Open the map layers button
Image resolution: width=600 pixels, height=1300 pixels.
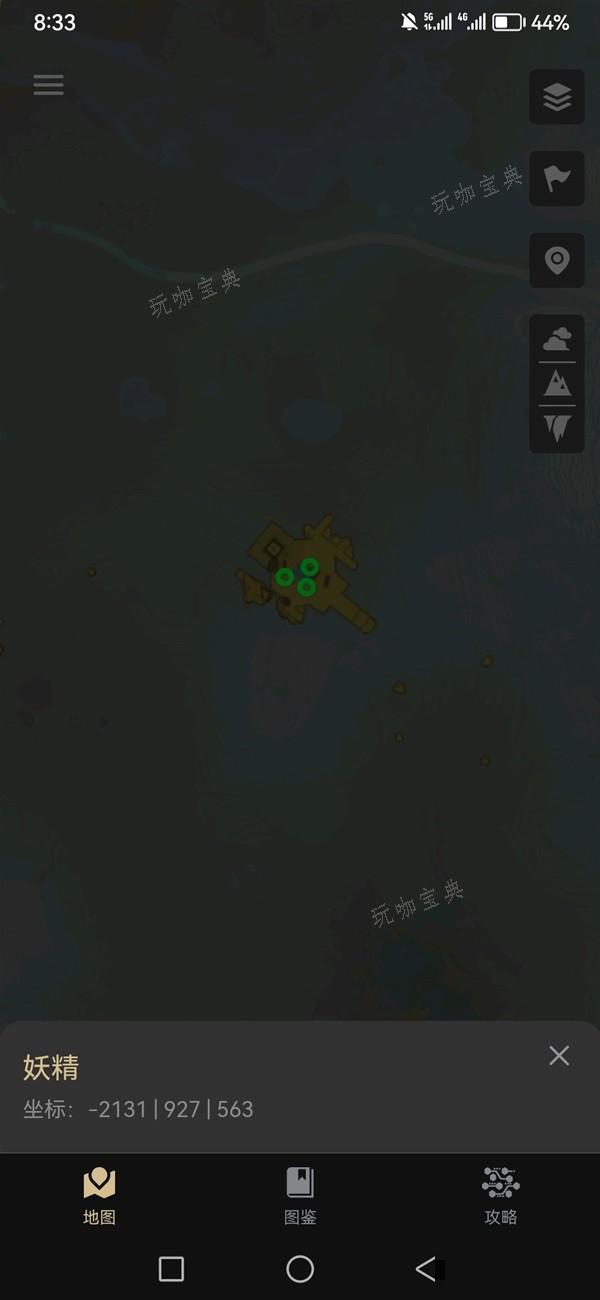(x=557, y=97)
